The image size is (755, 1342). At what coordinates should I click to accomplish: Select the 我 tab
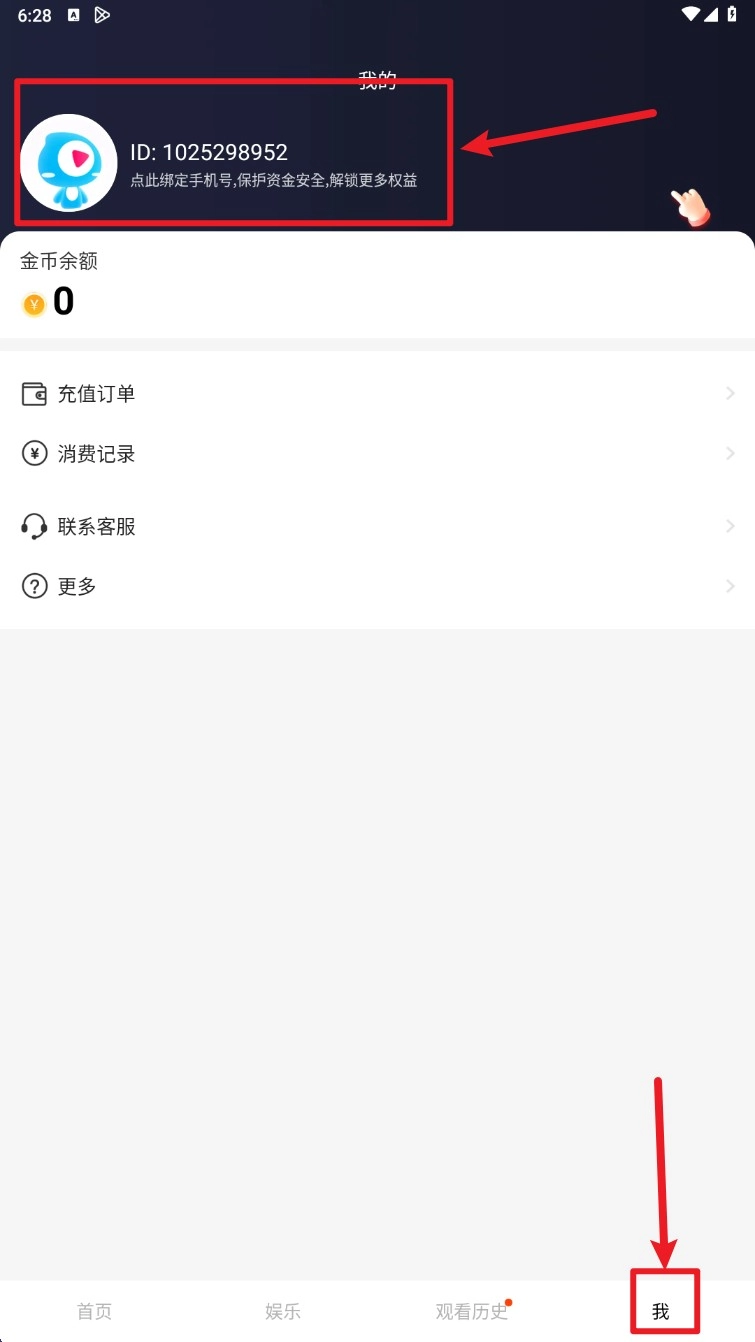(661, 1311)
